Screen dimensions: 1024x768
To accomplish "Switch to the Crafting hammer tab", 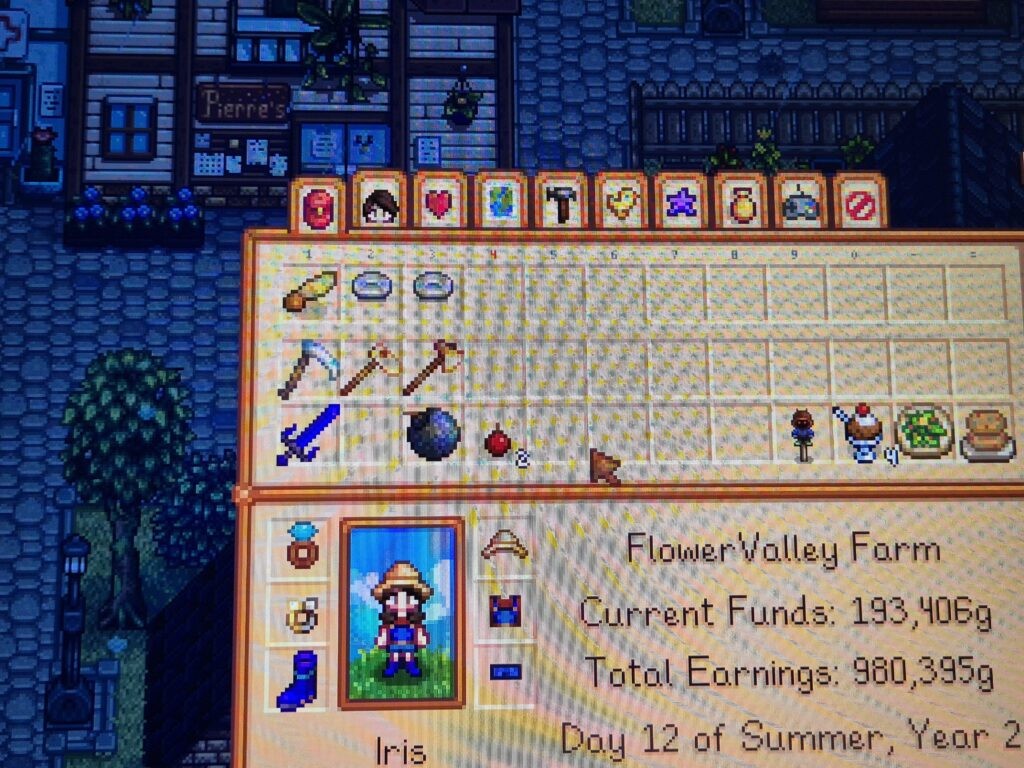I will tap(560, 204).
